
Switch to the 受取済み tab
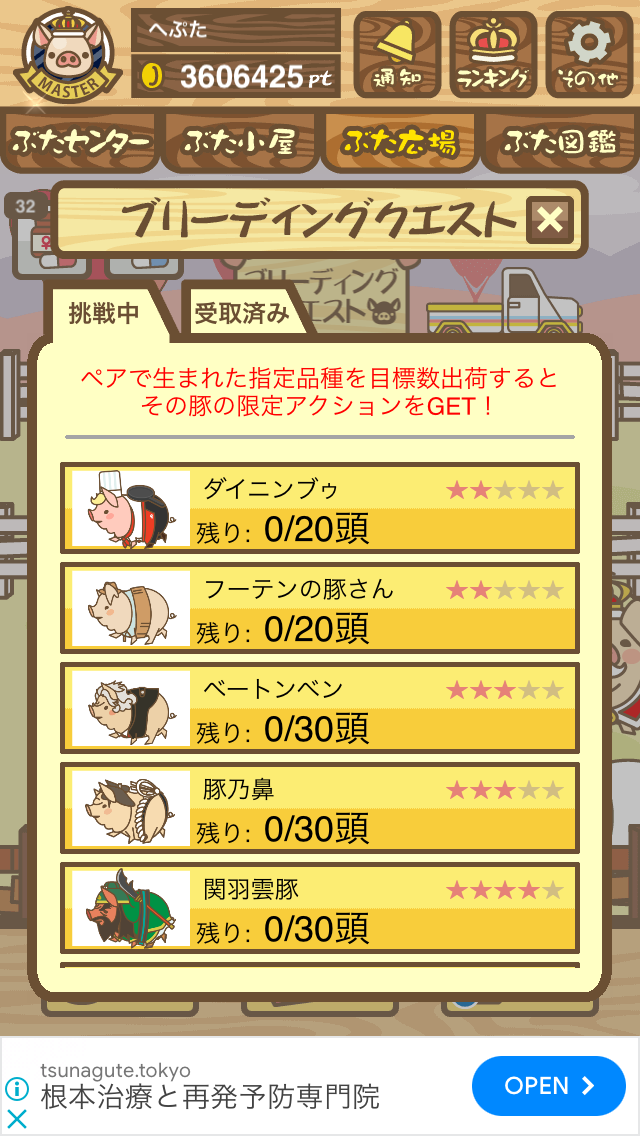coord(243,313)
